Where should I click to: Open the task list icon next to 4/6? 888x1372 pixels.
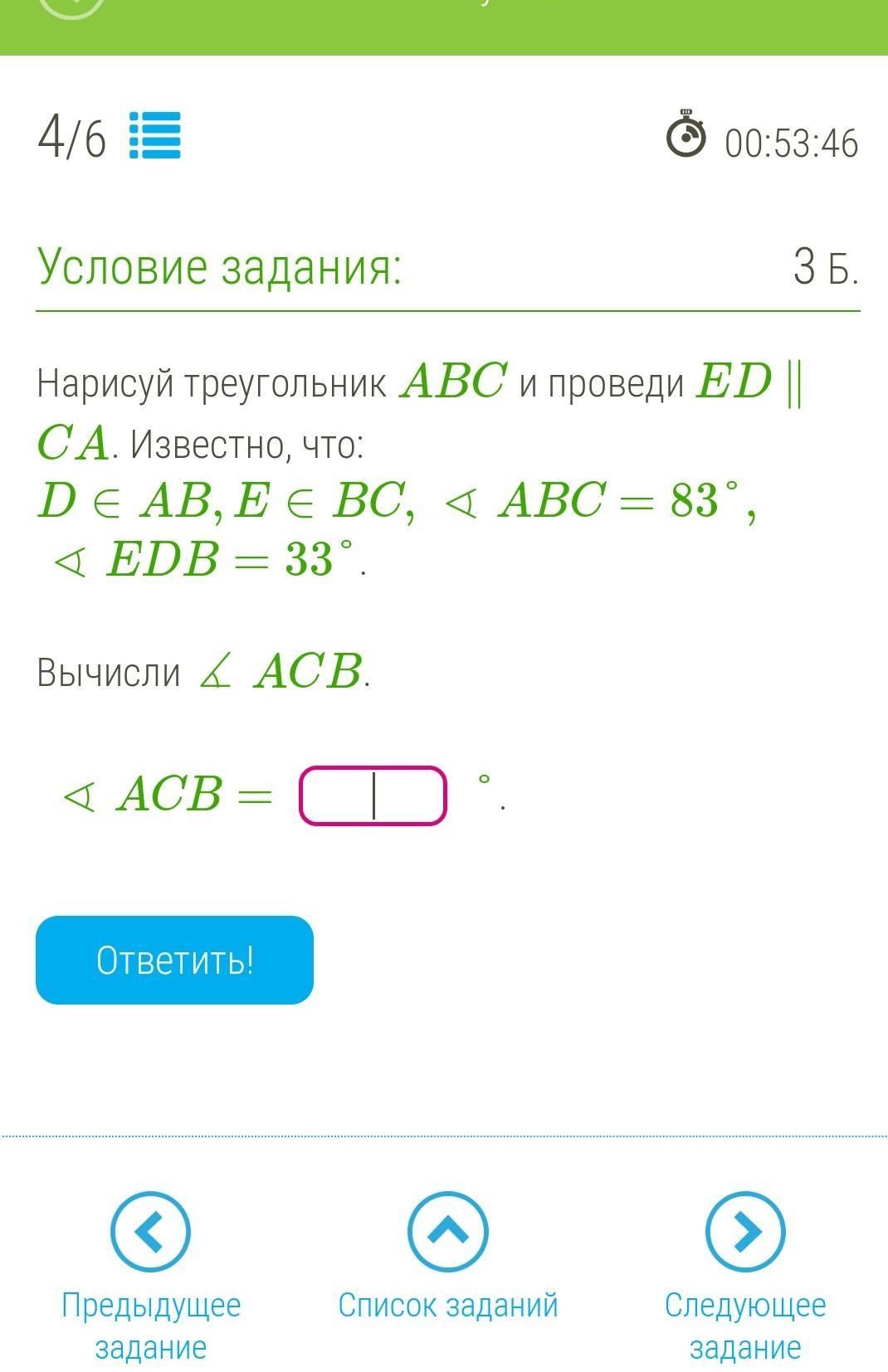pos(155,136)
